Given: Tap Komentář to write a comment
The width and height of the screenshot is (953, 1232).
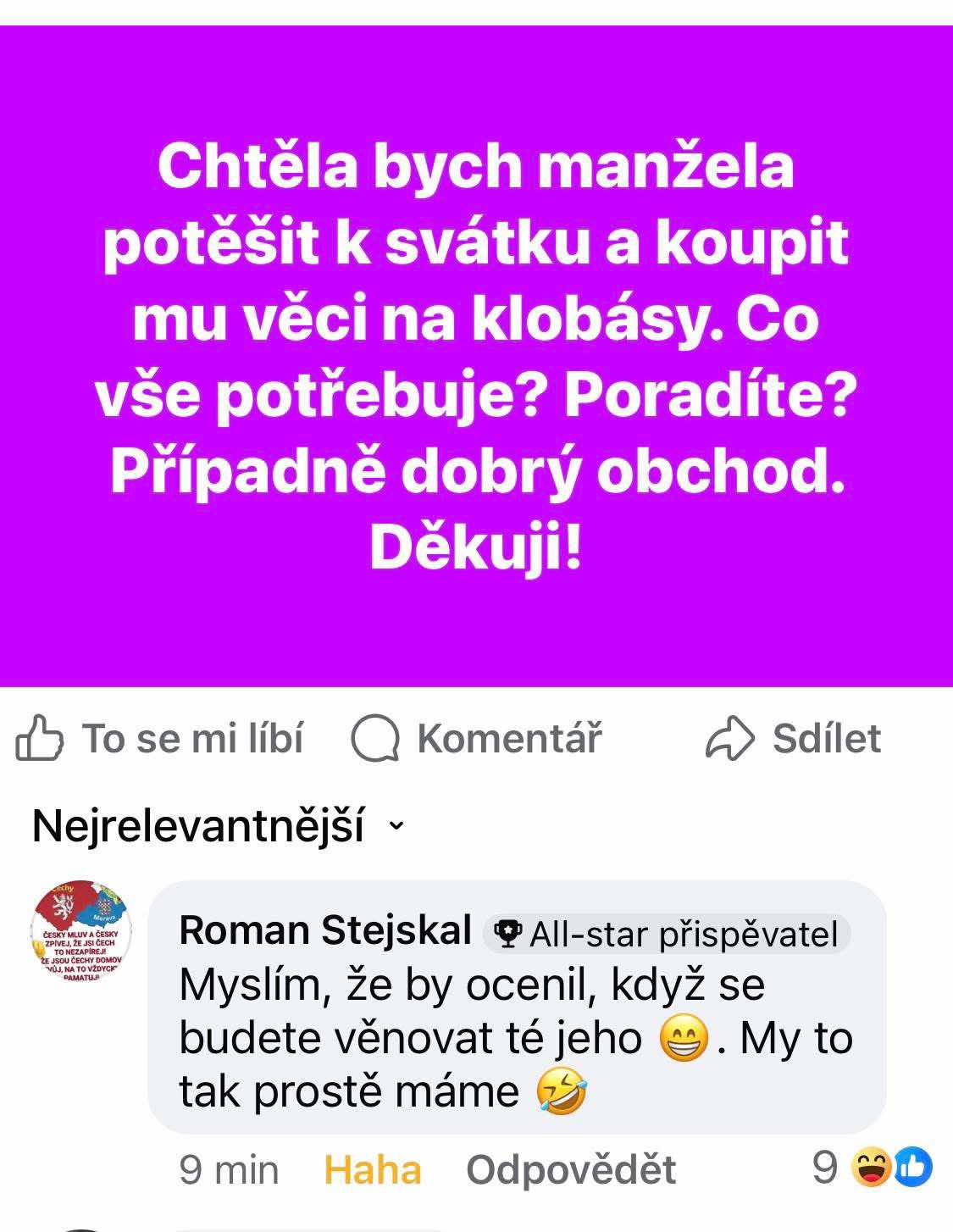Looking at the screenshot, I should tap(477, 739).
